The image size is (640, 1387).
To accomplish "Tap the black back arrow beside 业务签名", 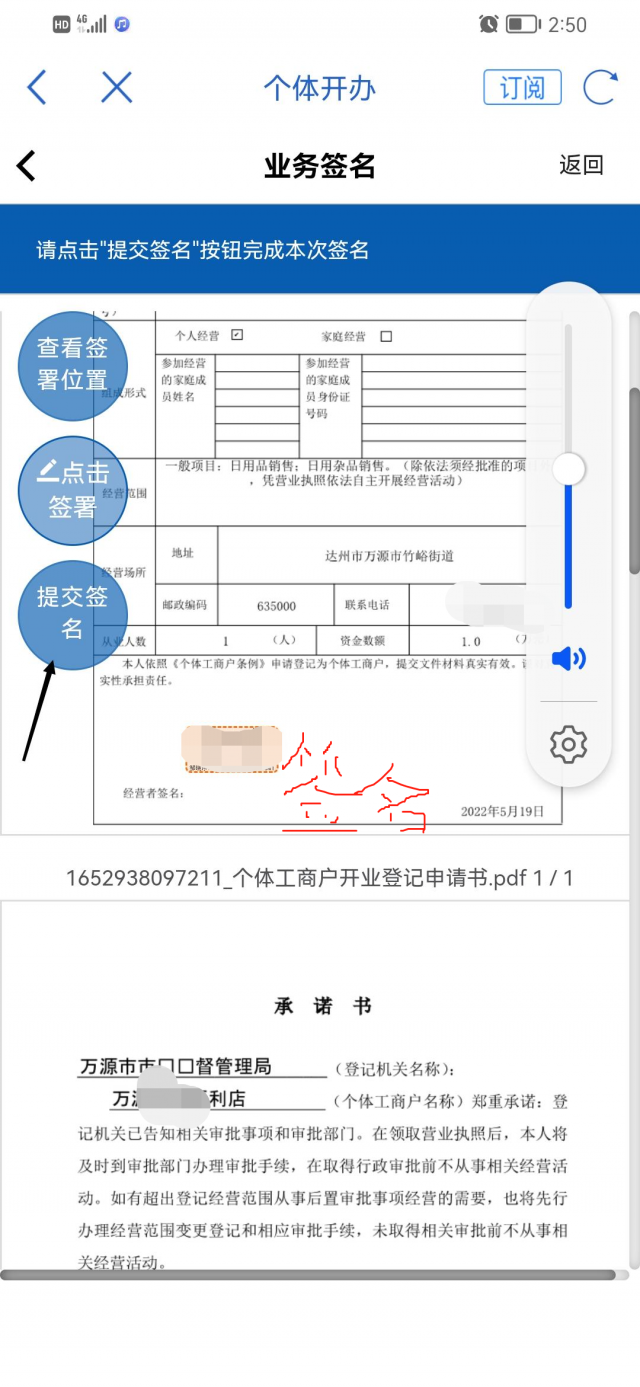I will 27,166.
